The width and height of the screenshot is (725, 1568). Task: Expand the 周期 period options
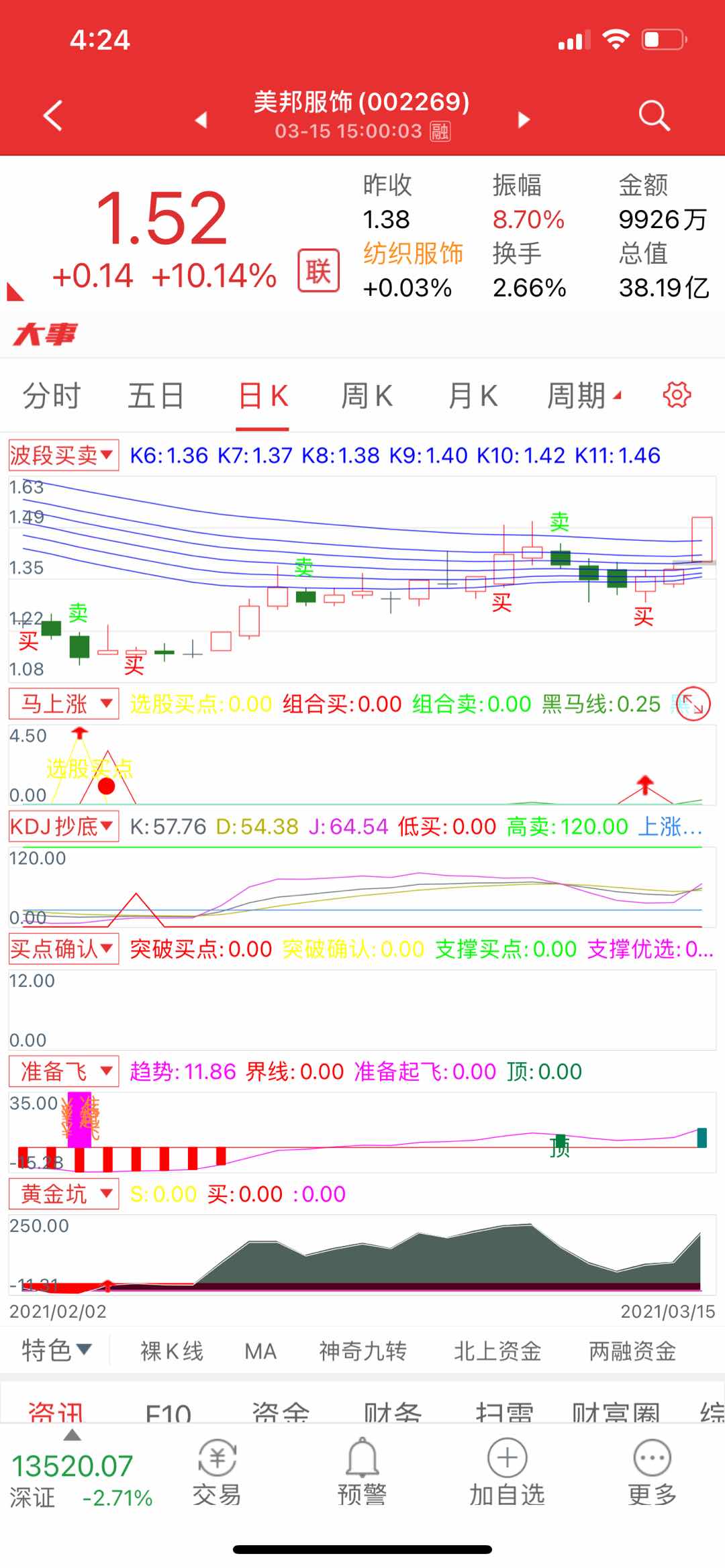click(583, 396)
